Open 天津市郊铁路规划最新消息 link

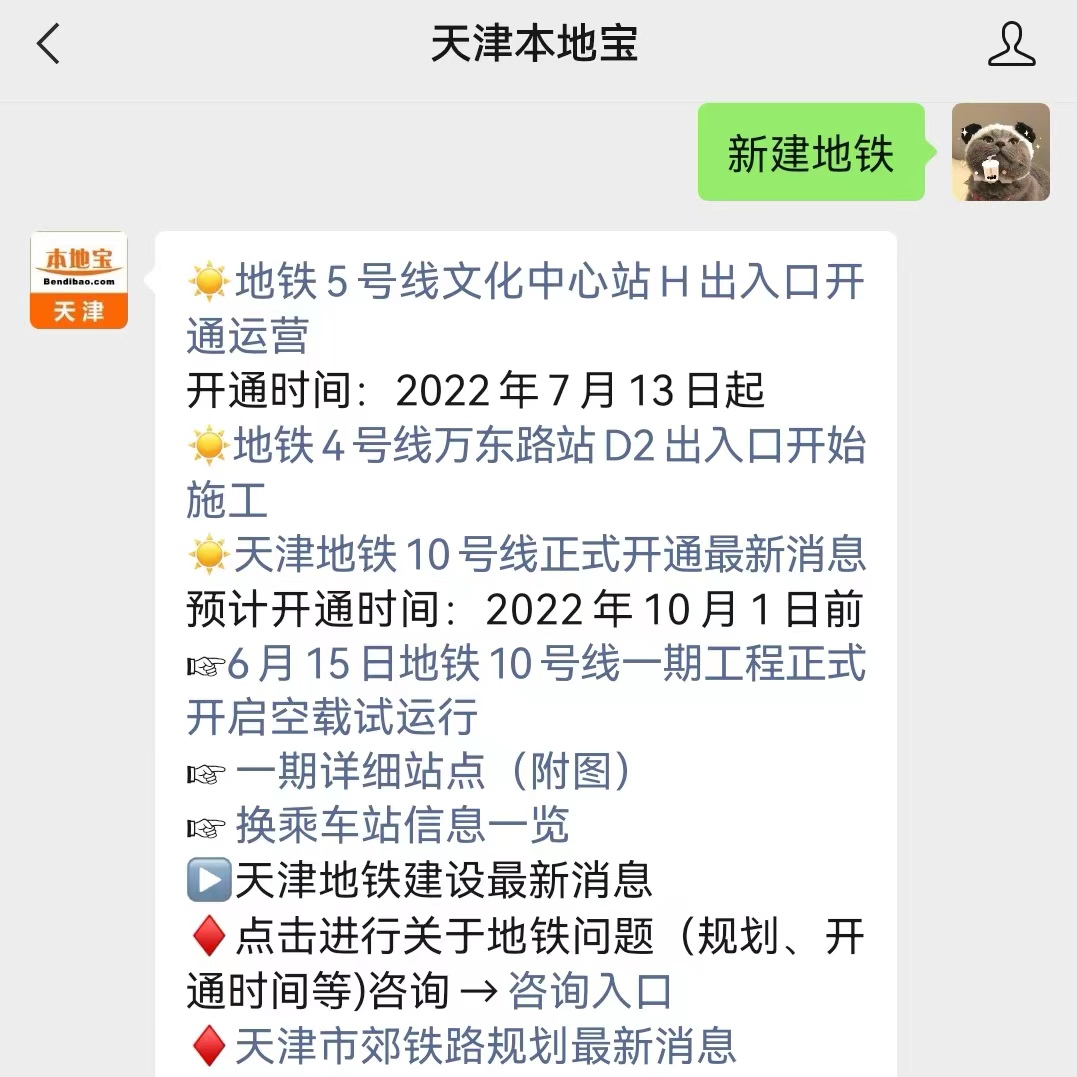[x=485, y=1045]
